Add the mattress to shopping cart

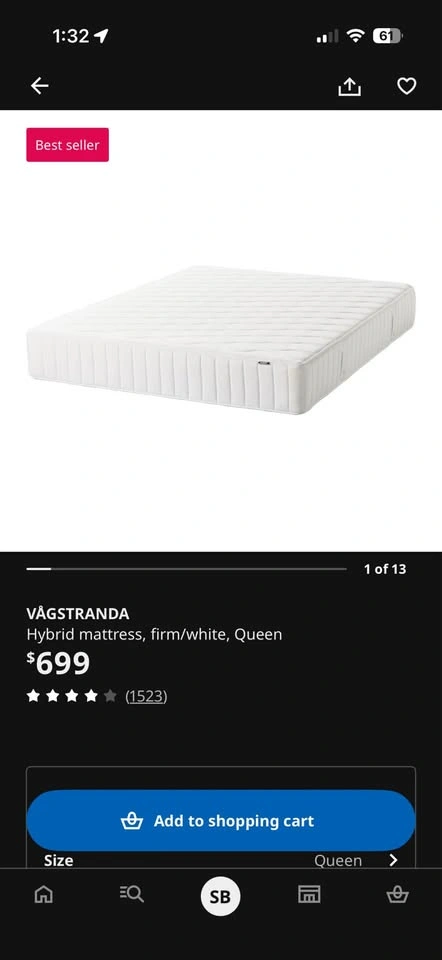point(221,820)
